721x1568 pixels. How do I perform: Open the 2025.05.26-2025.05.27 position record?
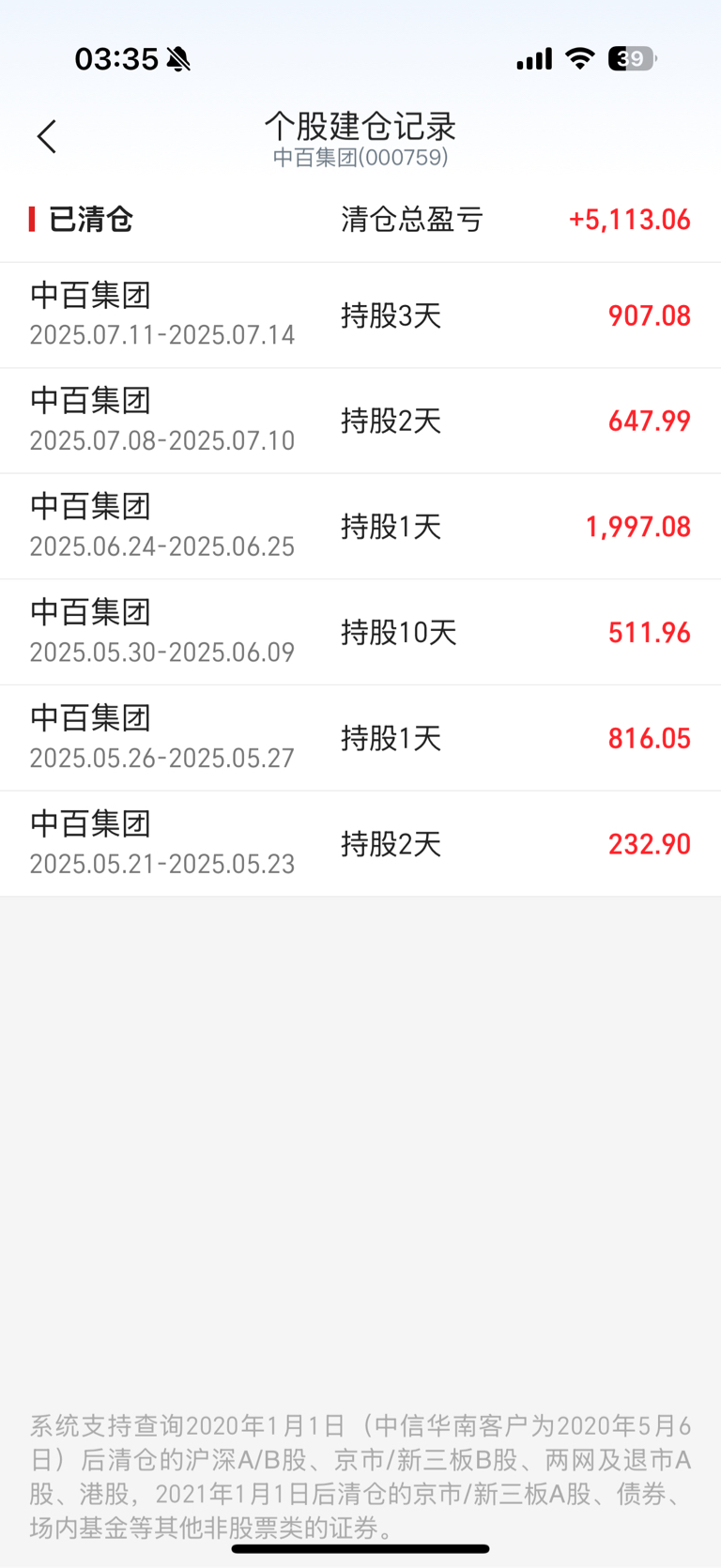[360, 738]
